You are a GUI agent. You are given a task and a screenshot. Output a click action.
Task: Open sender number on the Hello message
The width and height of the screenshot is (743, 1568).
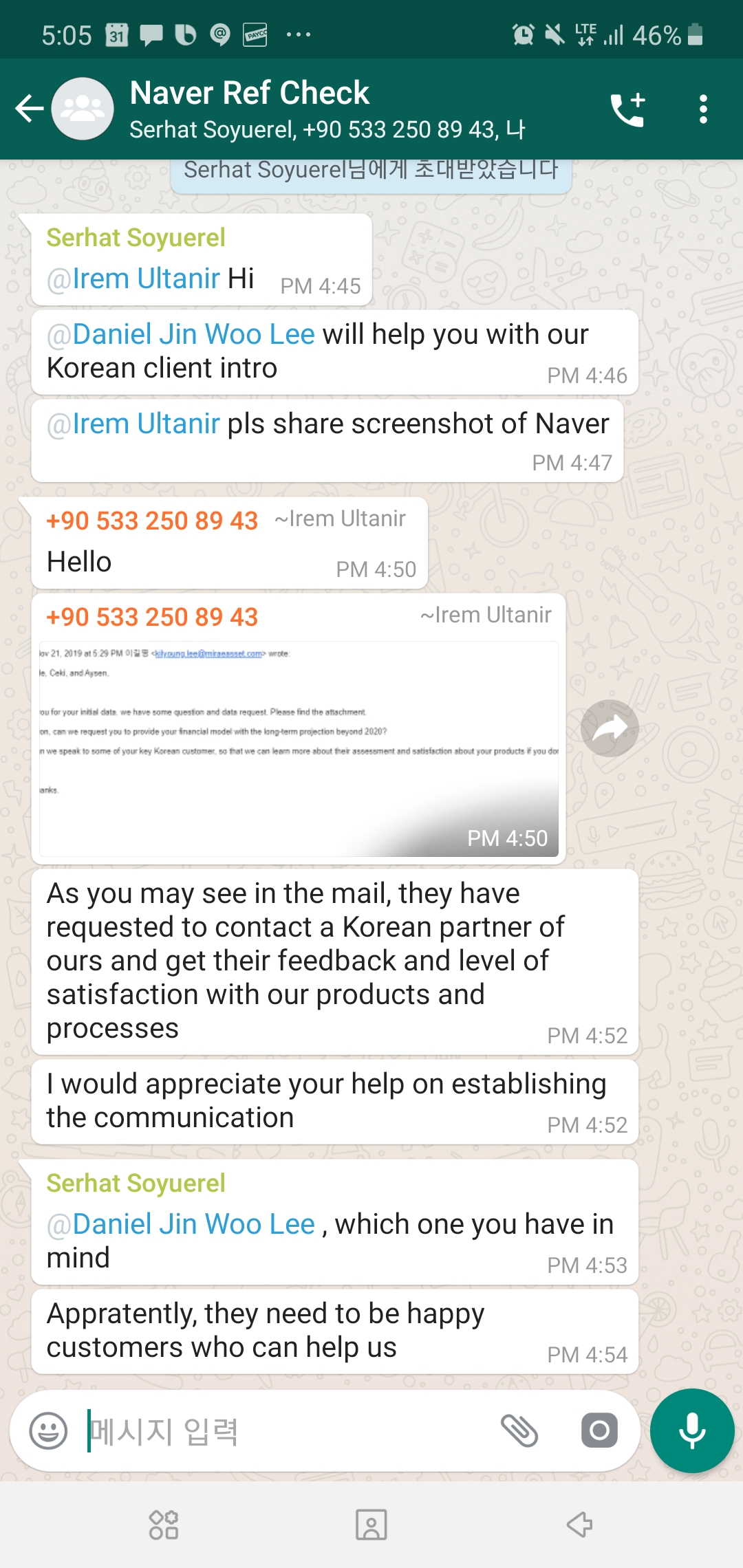click(x=152, y=521)
